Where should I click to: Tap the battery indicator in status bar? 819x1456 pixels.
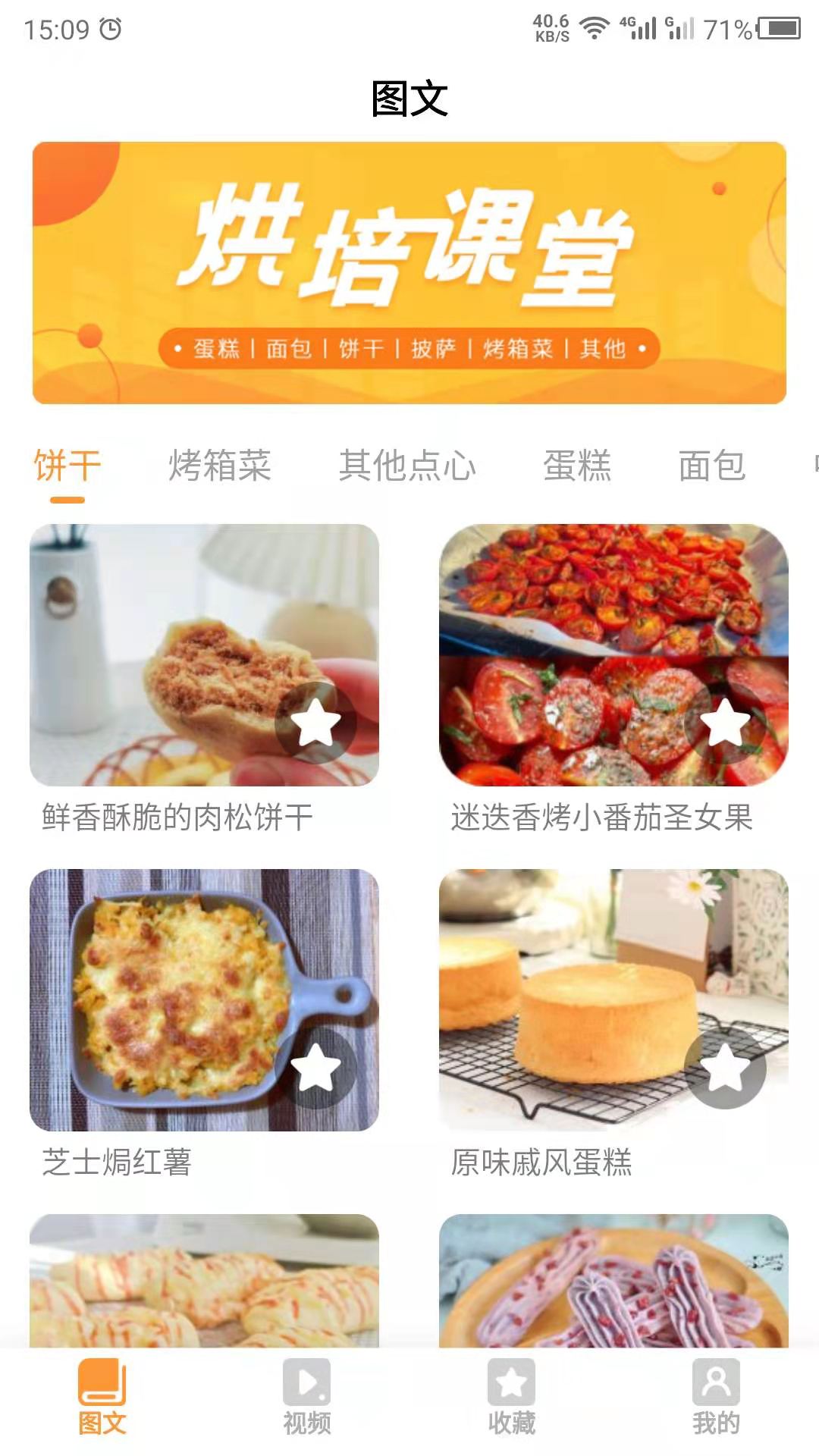[774, 24]
